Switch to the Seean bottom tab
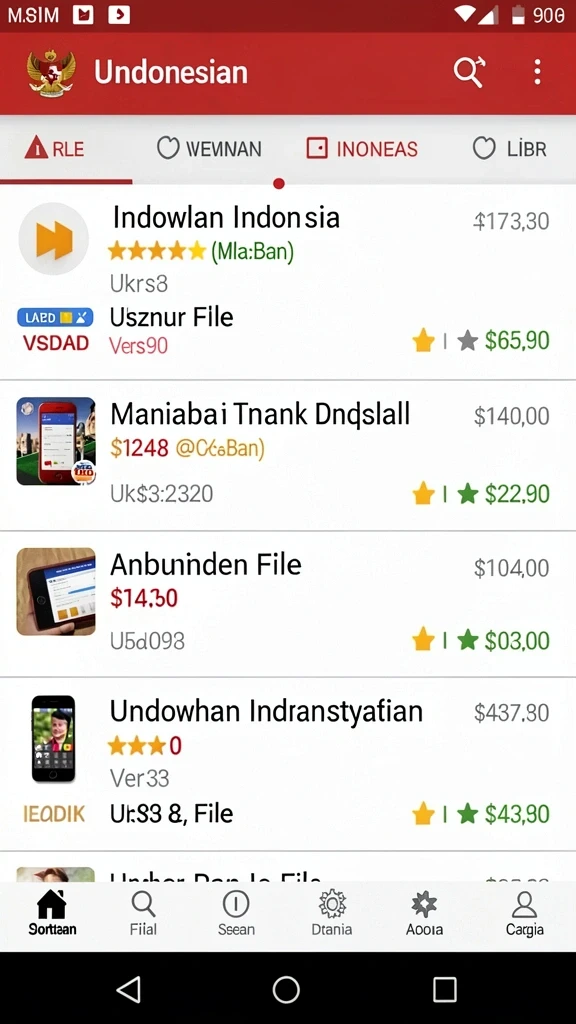Image resolution: width=576 pixels, height=1024 pixels. pos(236,914)
